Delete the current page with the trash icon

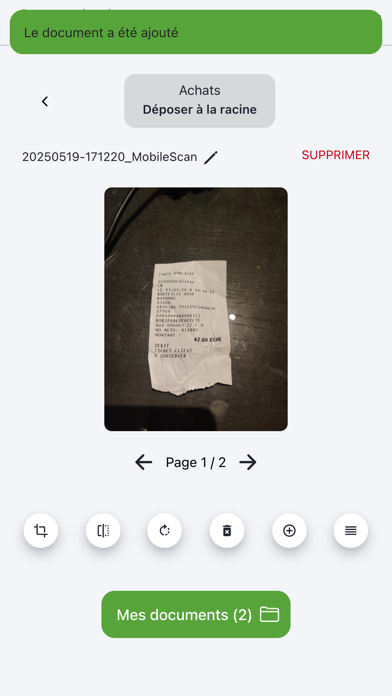[x=227, y=530]
